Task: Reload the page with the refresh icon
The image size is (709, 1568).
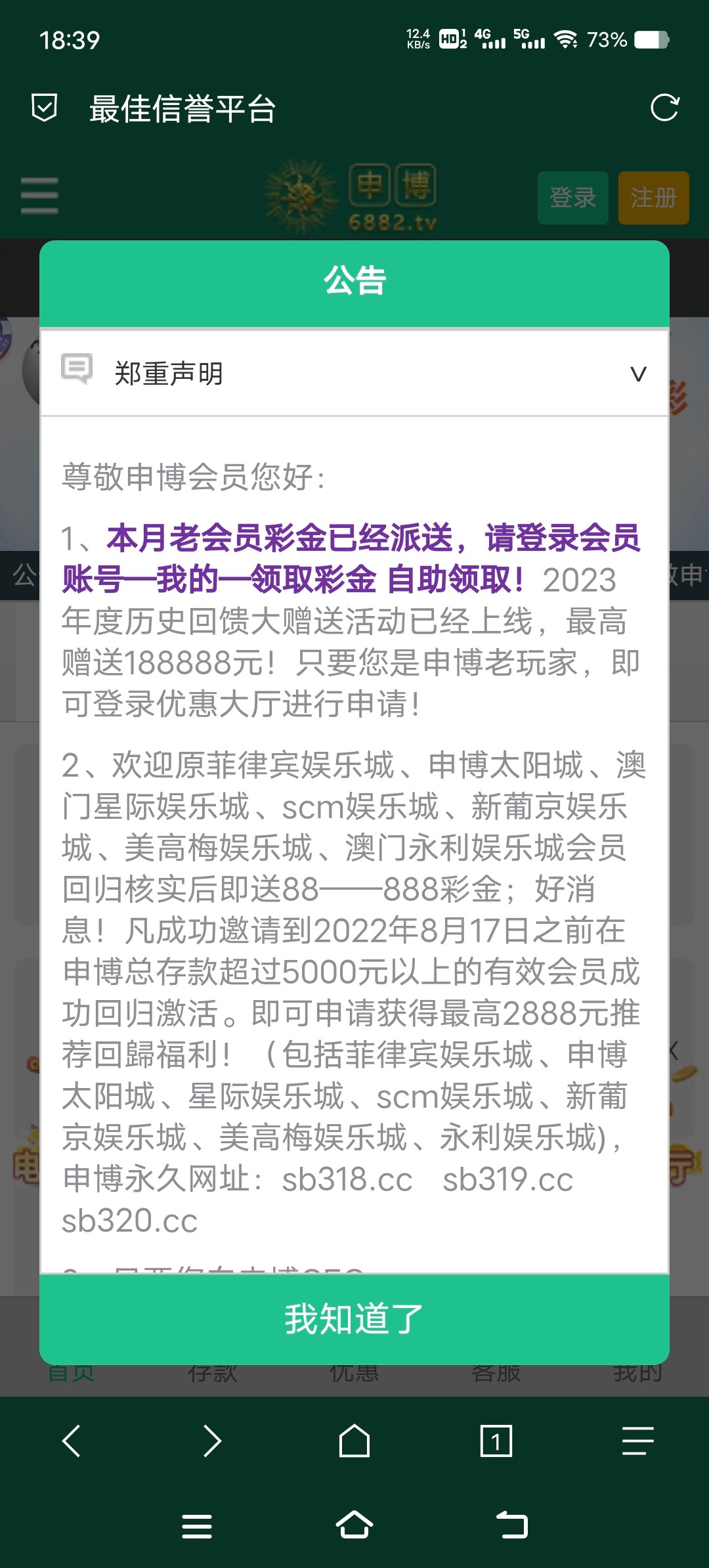Action: [x=664, y=108]
